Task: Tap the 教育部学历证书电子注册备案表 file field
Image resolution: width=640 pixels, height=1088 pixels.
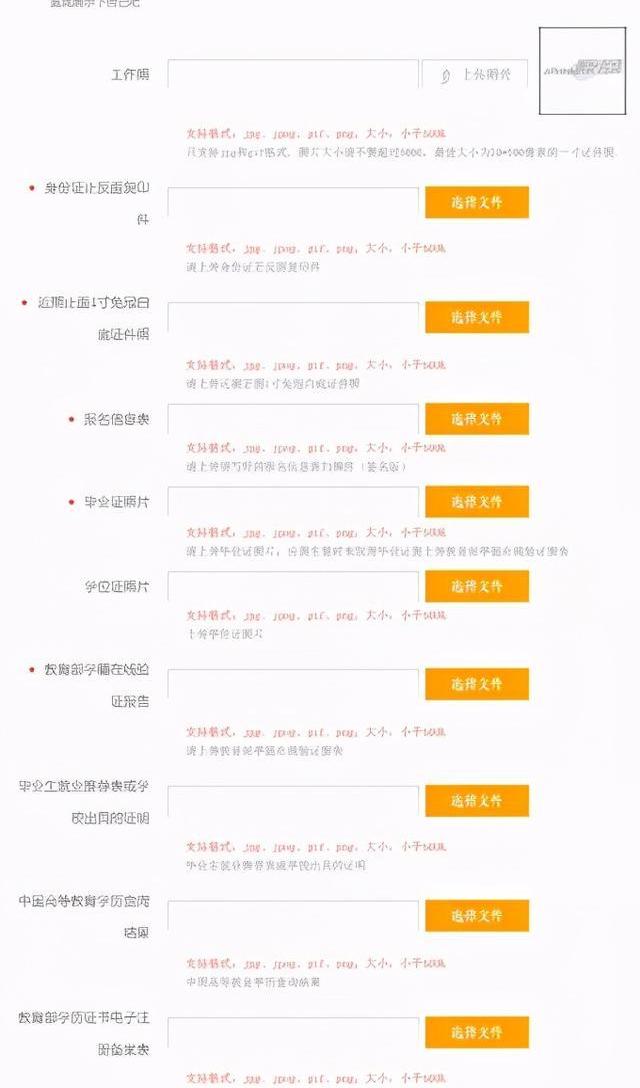Action: click(293, 1032)
